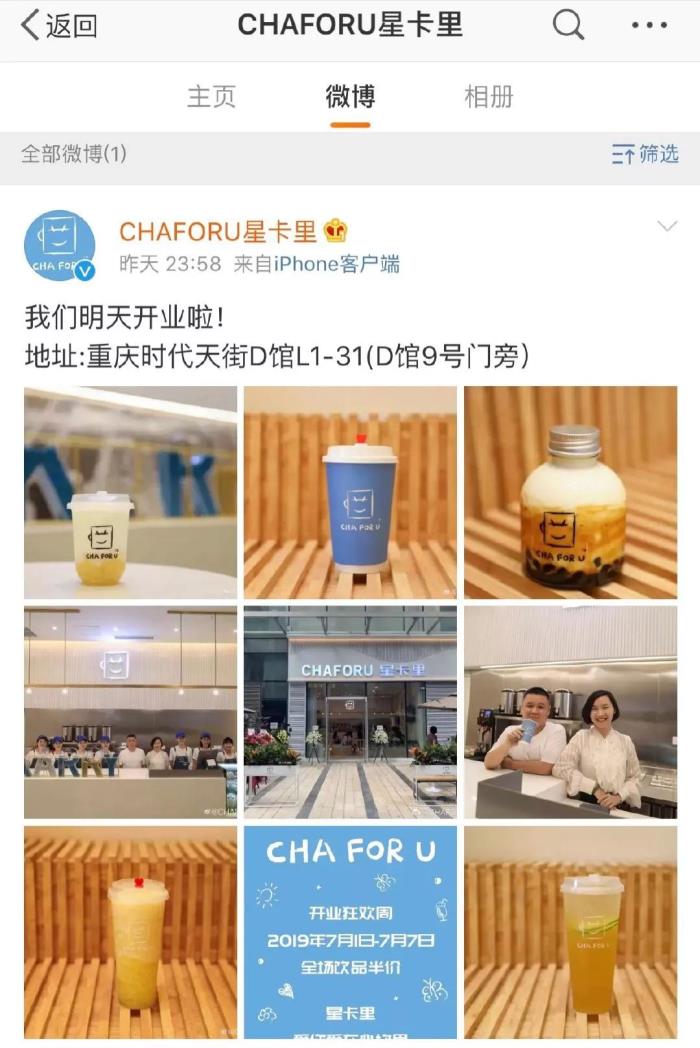Tap the CHAFORU星卡里 username link

coord(218,232)
